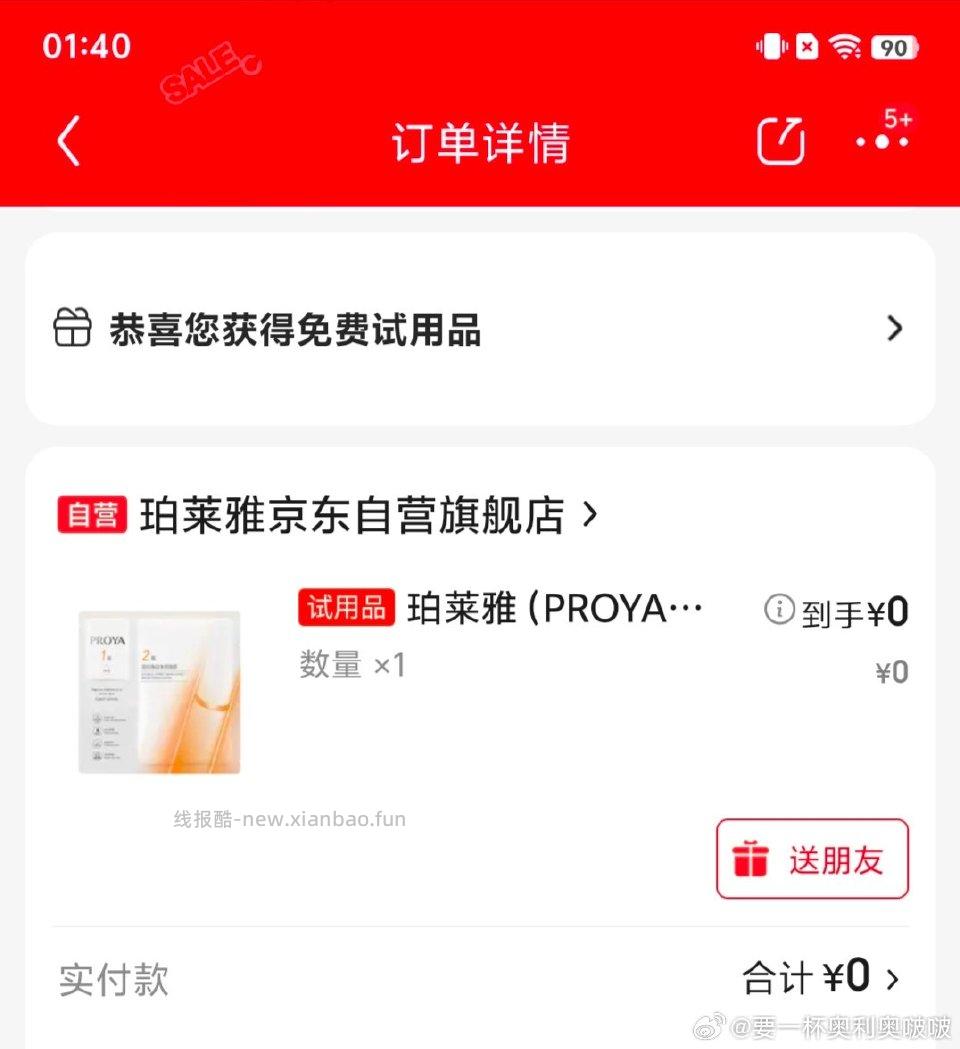Tap the Wi-Fi icon in the status bar
This screenshot has height=1049, width=960.
click(x=847, y=47)
